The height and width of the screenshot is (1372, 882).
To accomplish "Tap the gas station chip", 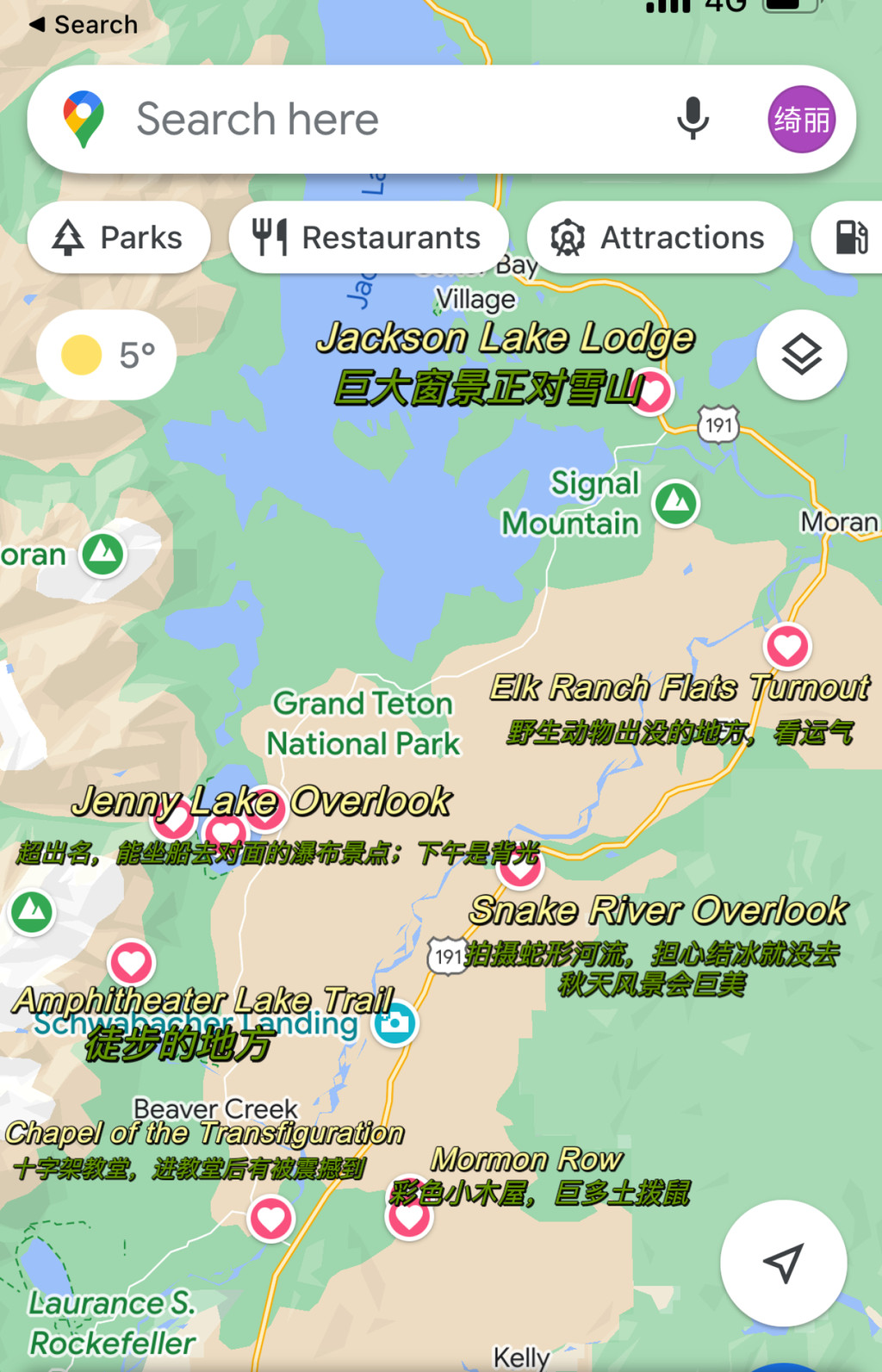I will [848, 238].
